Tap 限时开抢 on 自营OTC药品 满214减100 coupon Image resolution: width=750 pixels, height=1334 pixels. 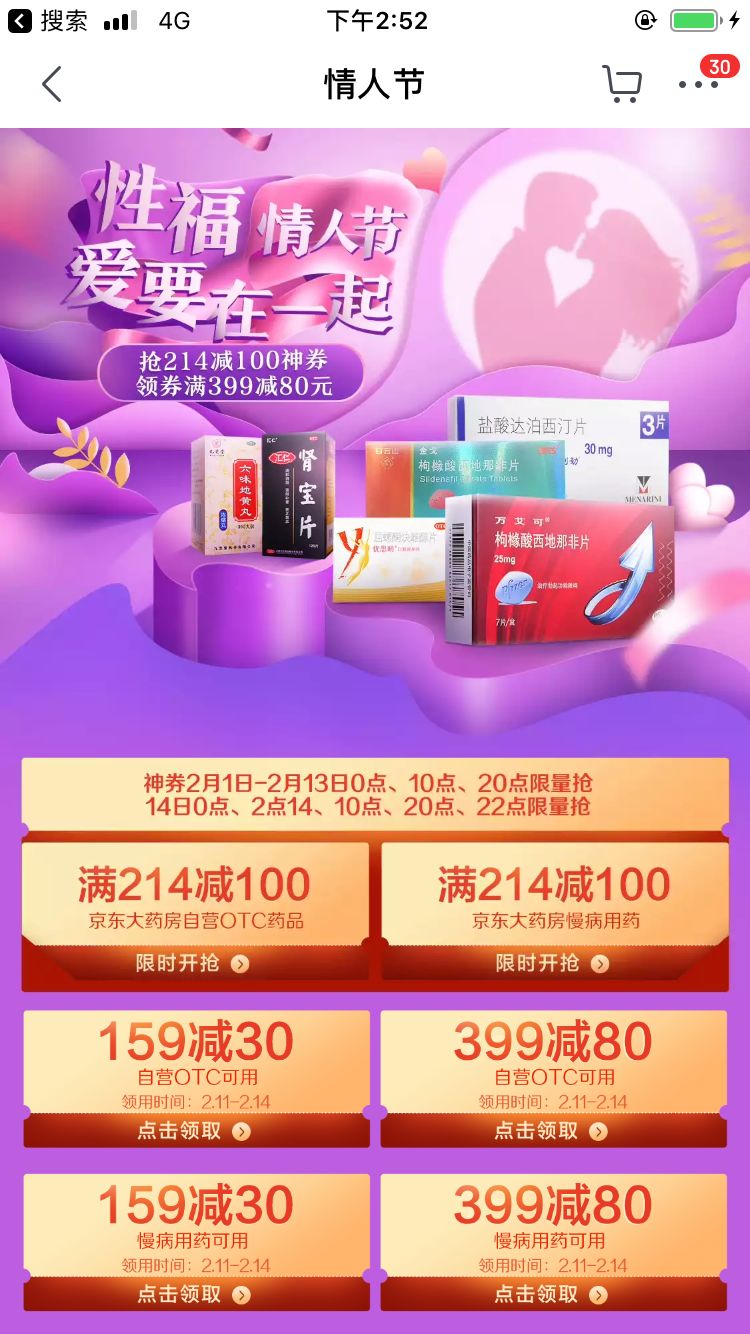[x=193, y=963]
